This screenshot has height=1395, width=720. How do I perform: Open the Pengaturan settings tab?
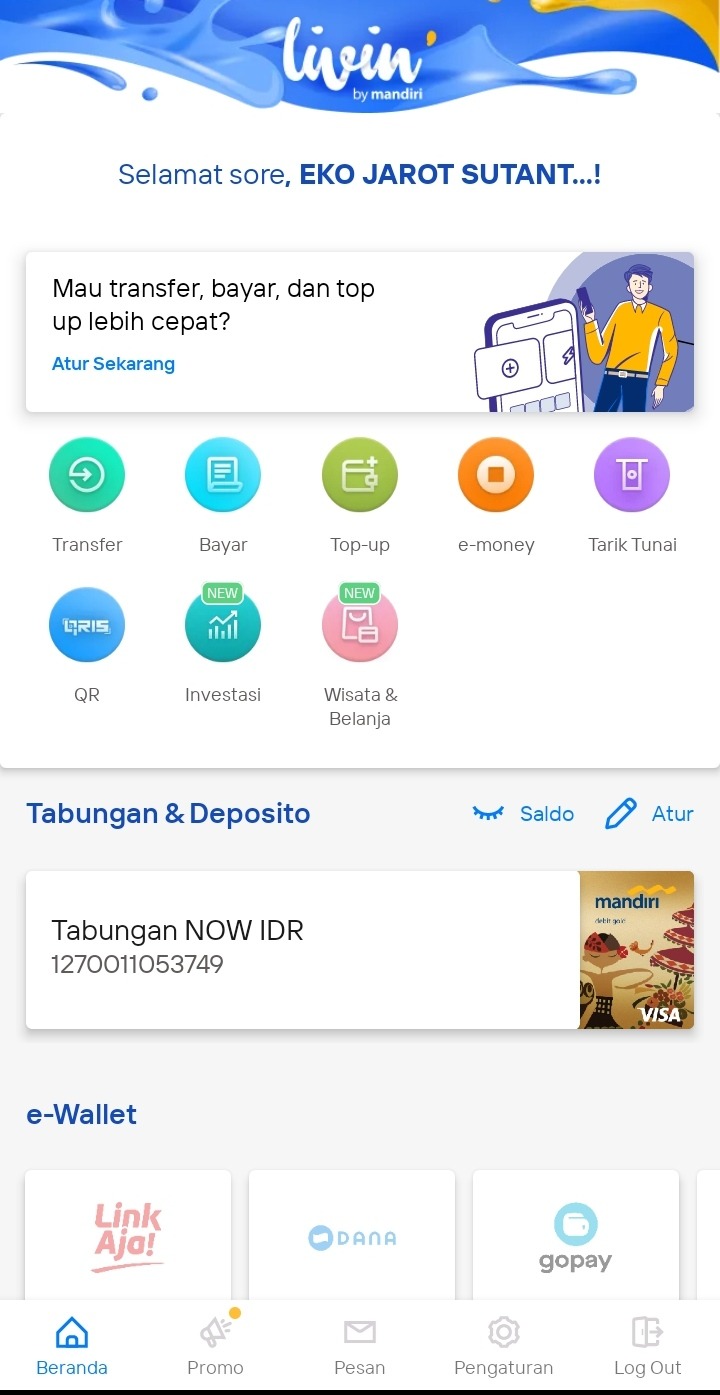tap(503, 1345)
